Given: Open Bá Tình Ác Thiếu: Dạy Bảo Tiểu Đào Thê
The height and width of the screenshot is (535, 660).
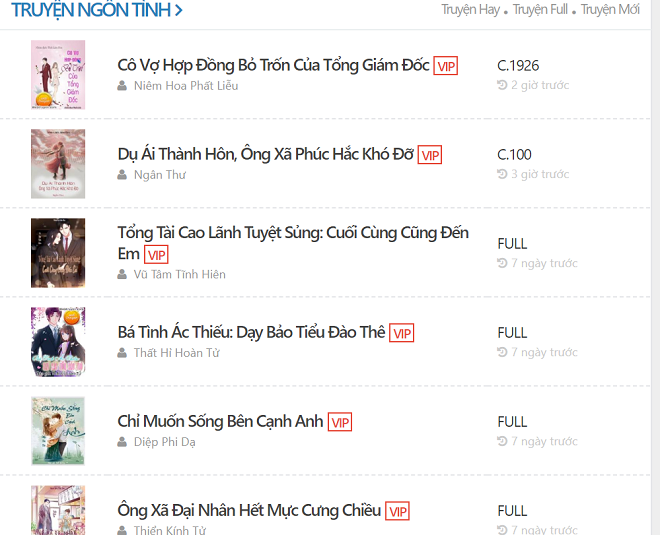Looking at the screenshot, I should point(251,332).
